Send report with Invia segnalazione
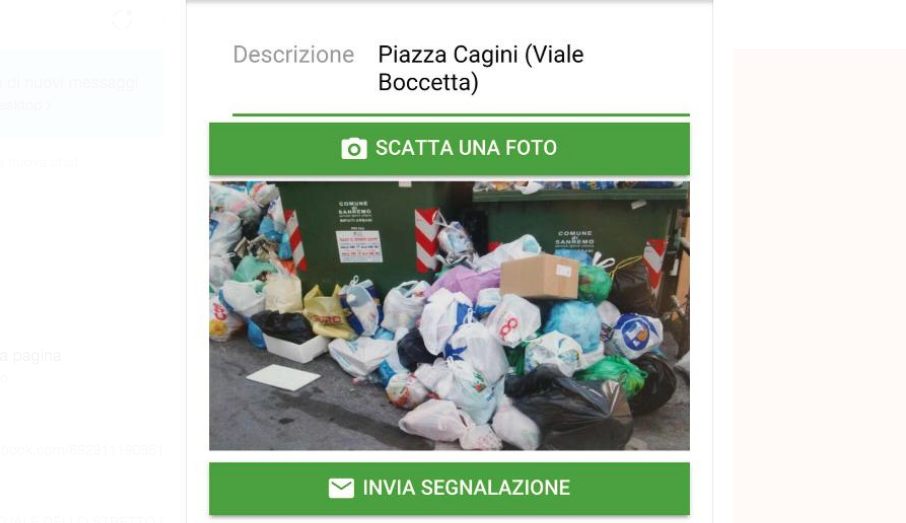This screenshot has height=523, width=906. click(x=449, y=488)
